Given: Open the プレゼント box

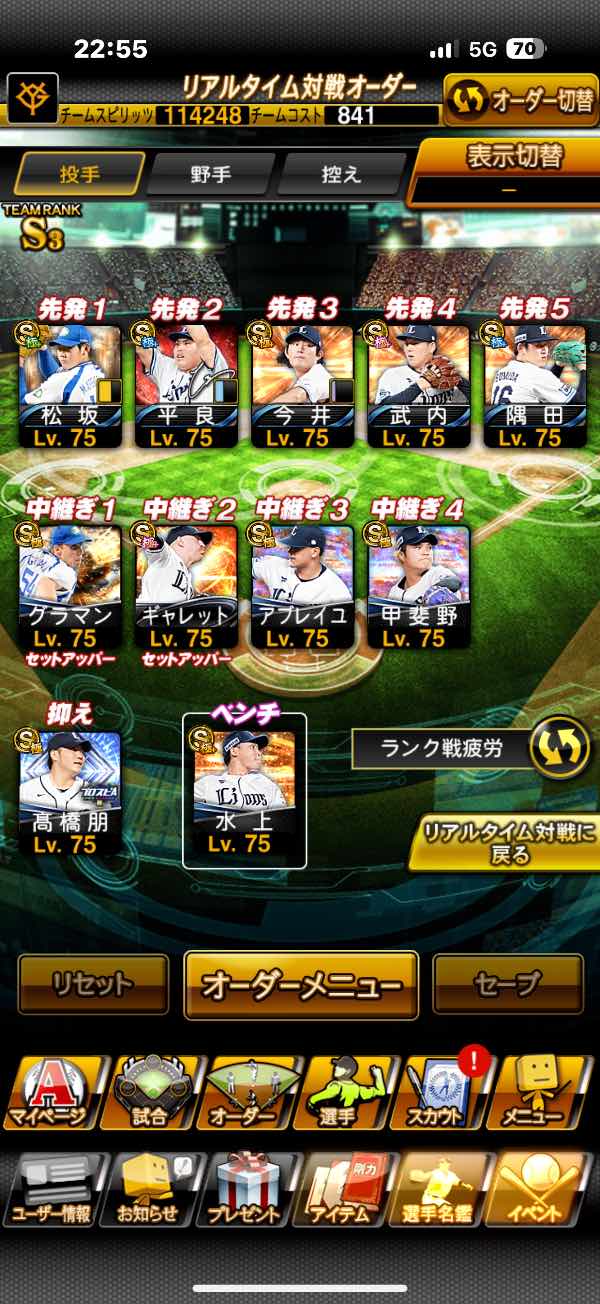Looking at the screenshot, I should pyautogui.click(x=245, y=1190).
